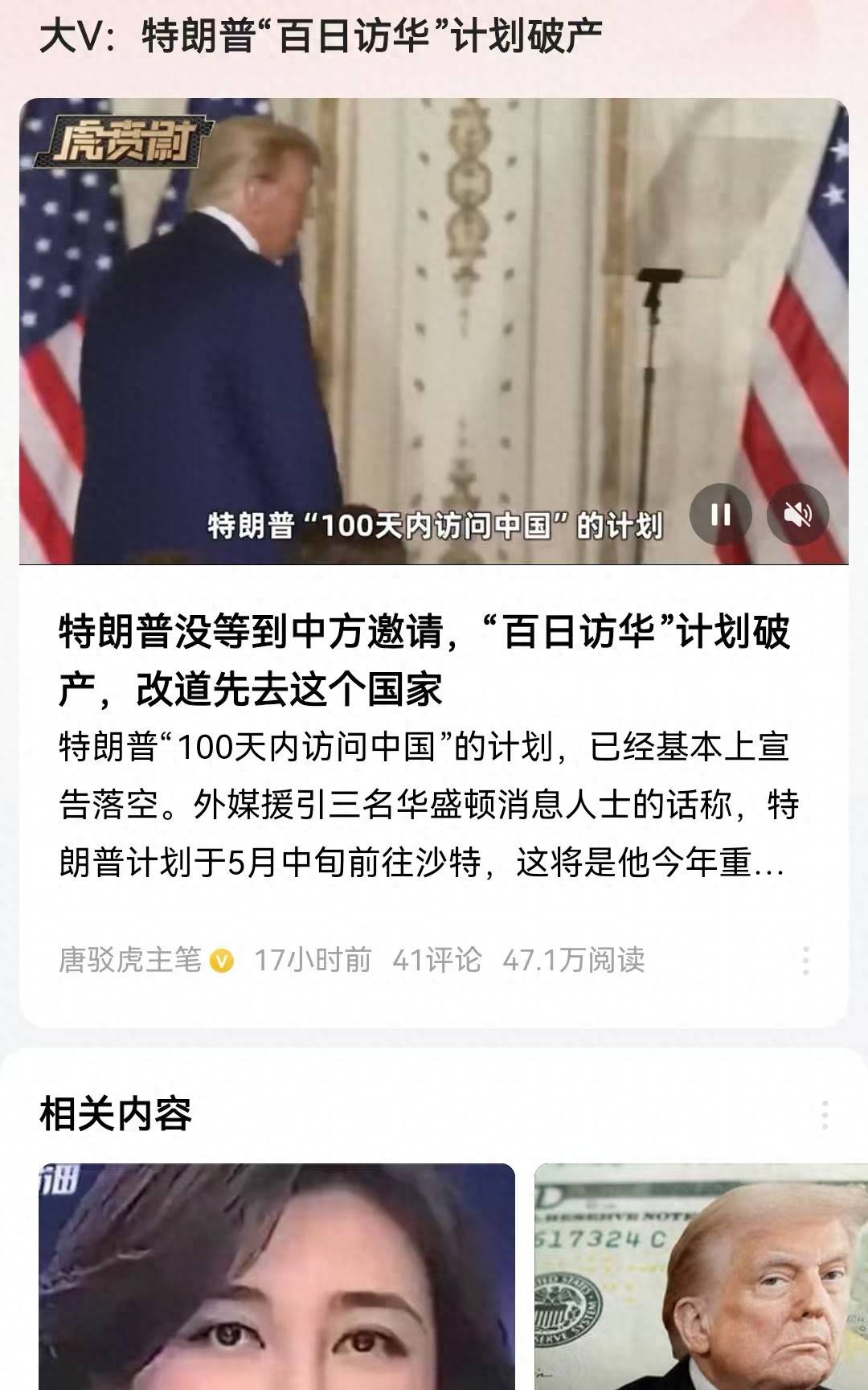The image size is (868, 1390).
Task: Open overflow menu on the article card
Action: point(805,960)
